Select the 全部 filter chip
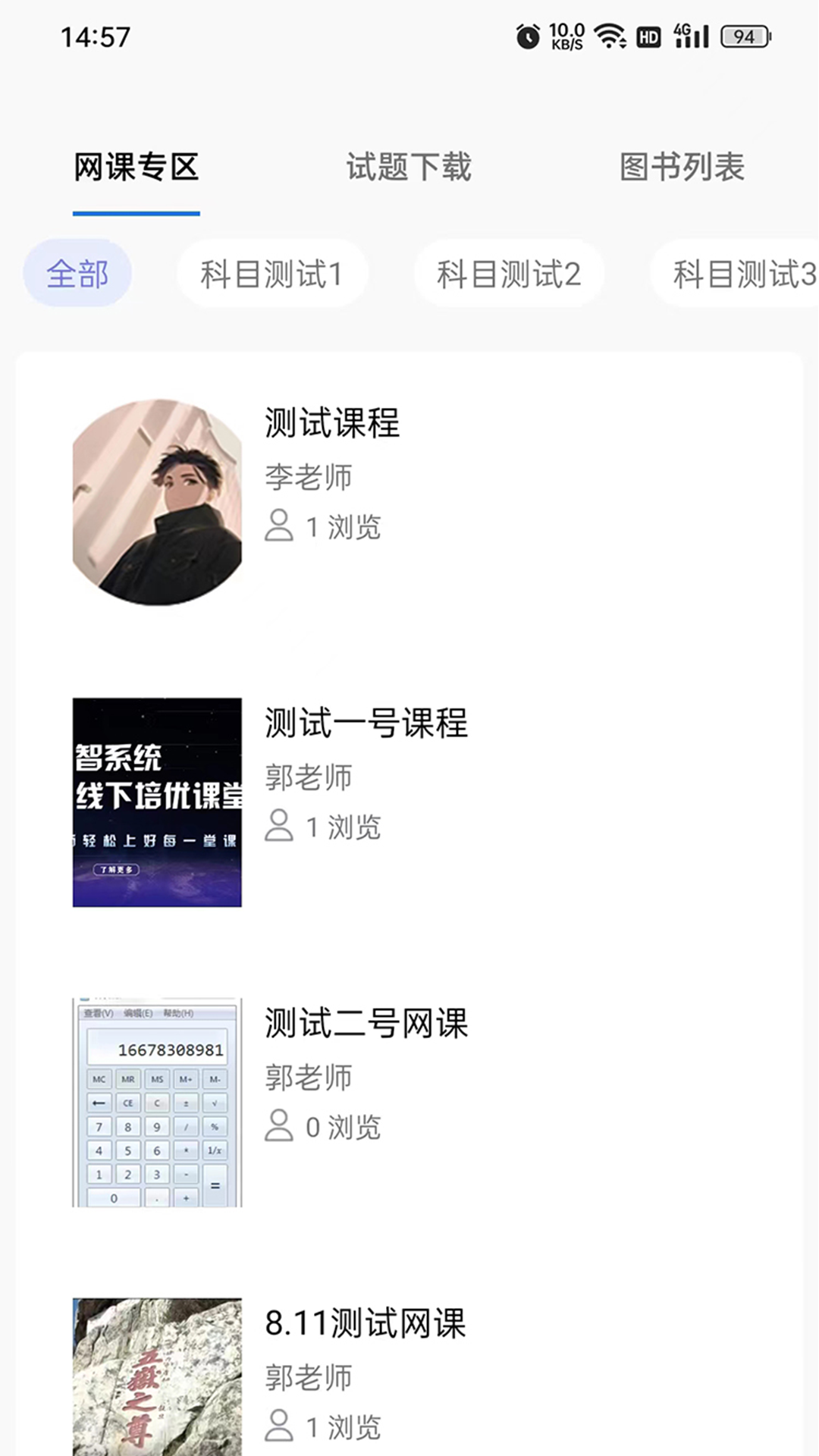The image size is (819, 1456). click(77, 273)
